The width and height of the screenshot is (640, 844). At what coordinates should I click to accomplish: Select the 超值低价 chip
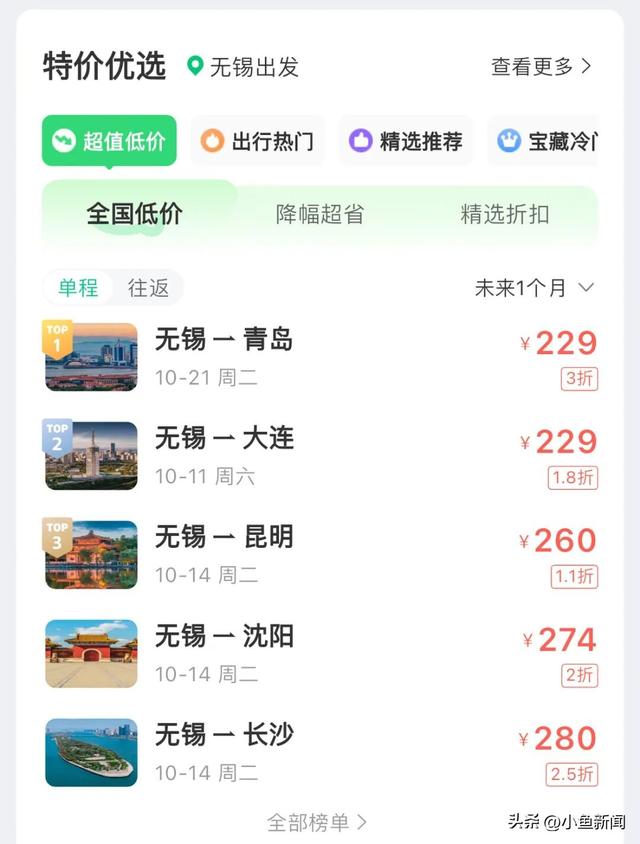coord(109,141)
